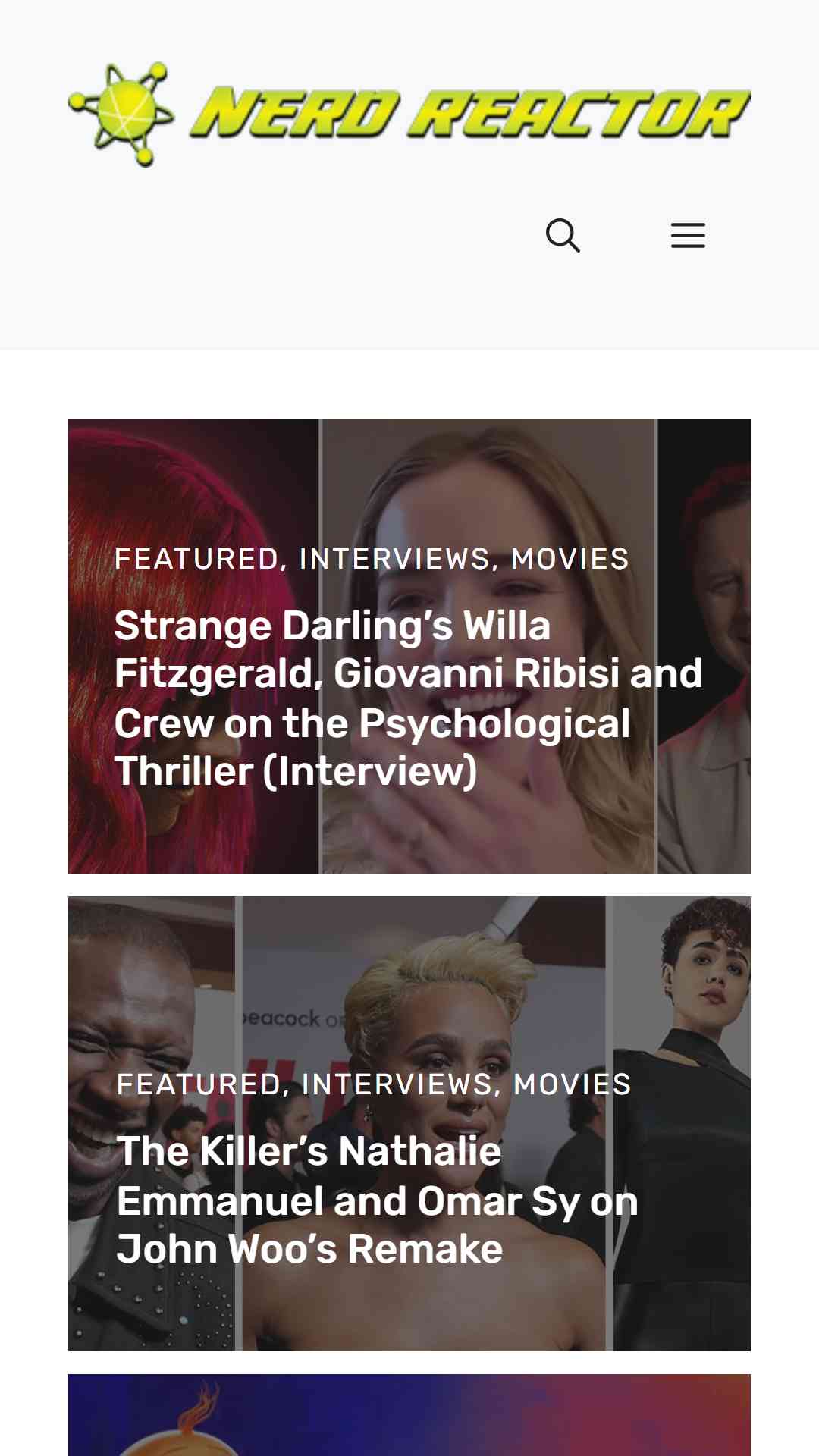The height and width of the screenshot is (1456, 819).
Task: Open the hamburger navigation menu
Action: (688, 236)
